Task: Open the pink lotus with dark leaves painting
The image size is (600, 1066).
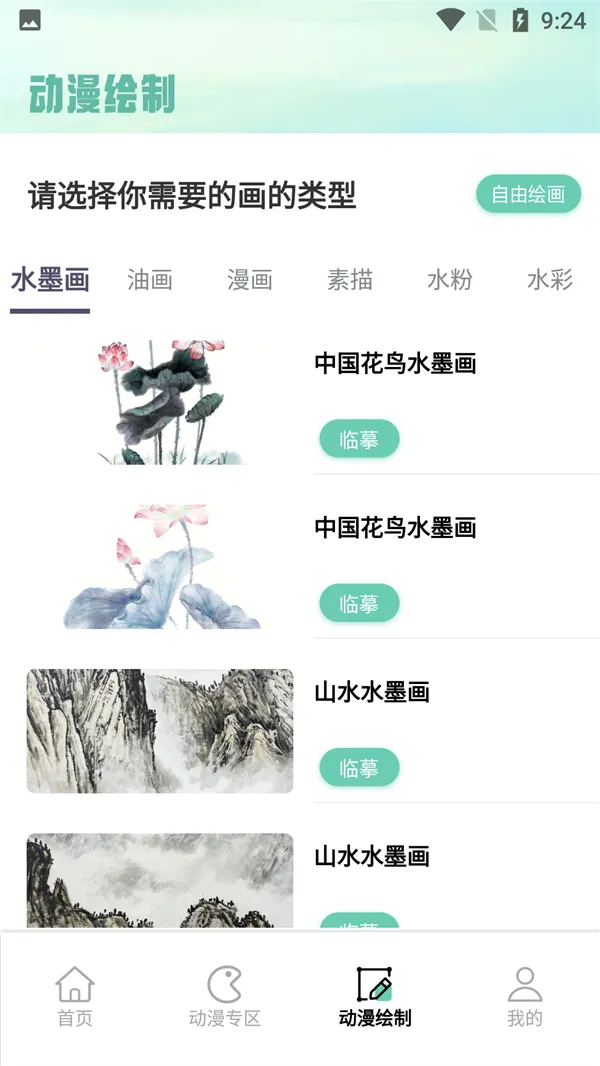Action: pyautogui.click(x=160, y=402)
